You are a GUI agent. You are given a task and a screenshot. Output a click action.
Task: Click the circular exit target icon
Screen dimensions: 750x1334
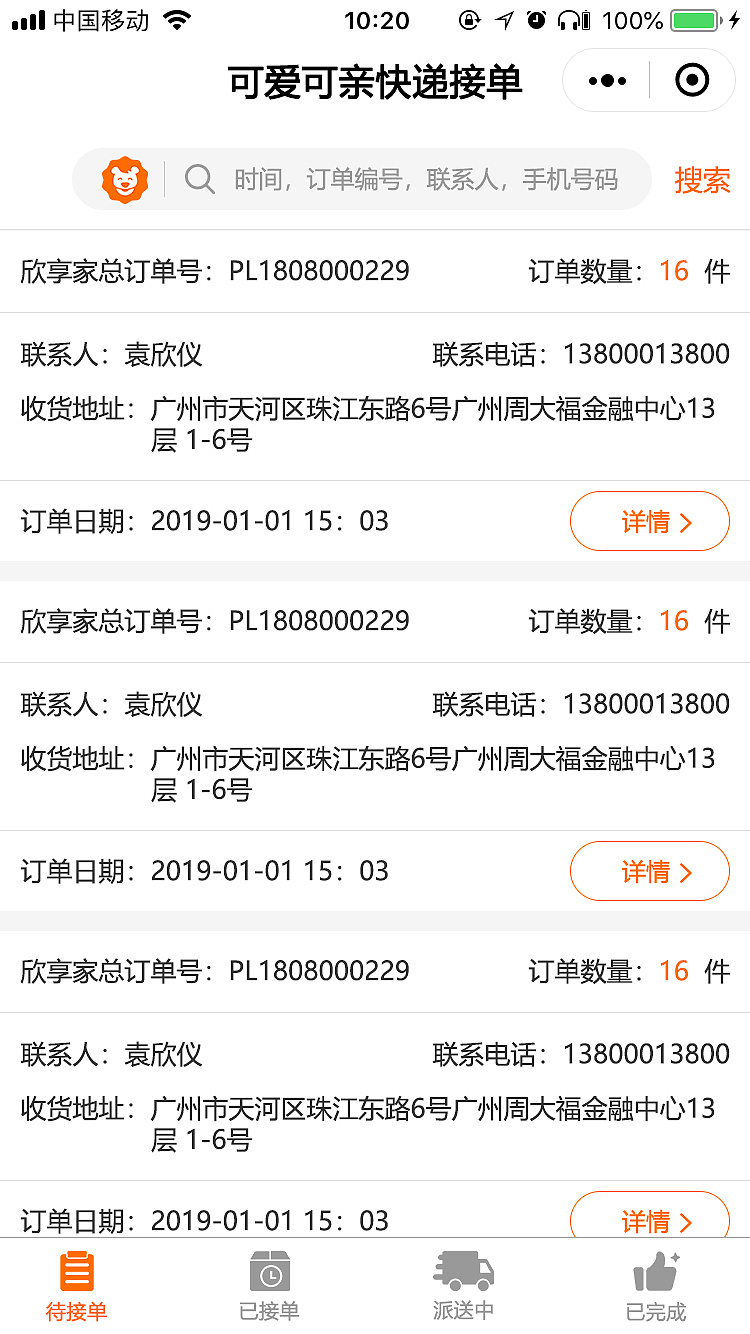[692, 80]
